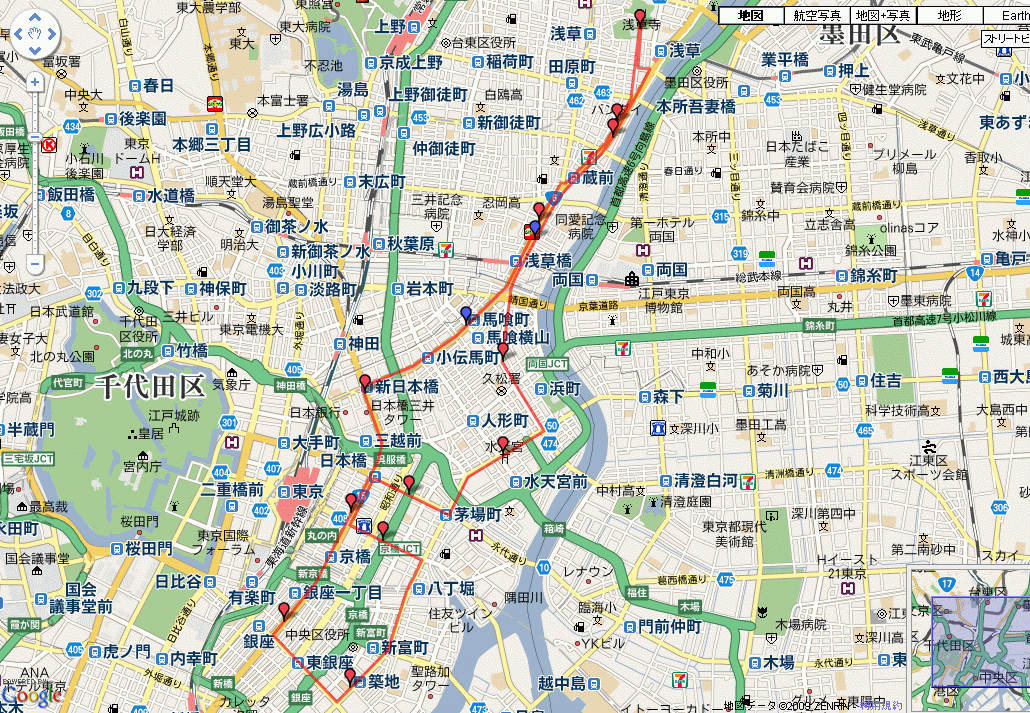This screenshot has width=1030, height=713.
Task: Switch to 航空写真 satellite view
Action: (x=817, y=15)
